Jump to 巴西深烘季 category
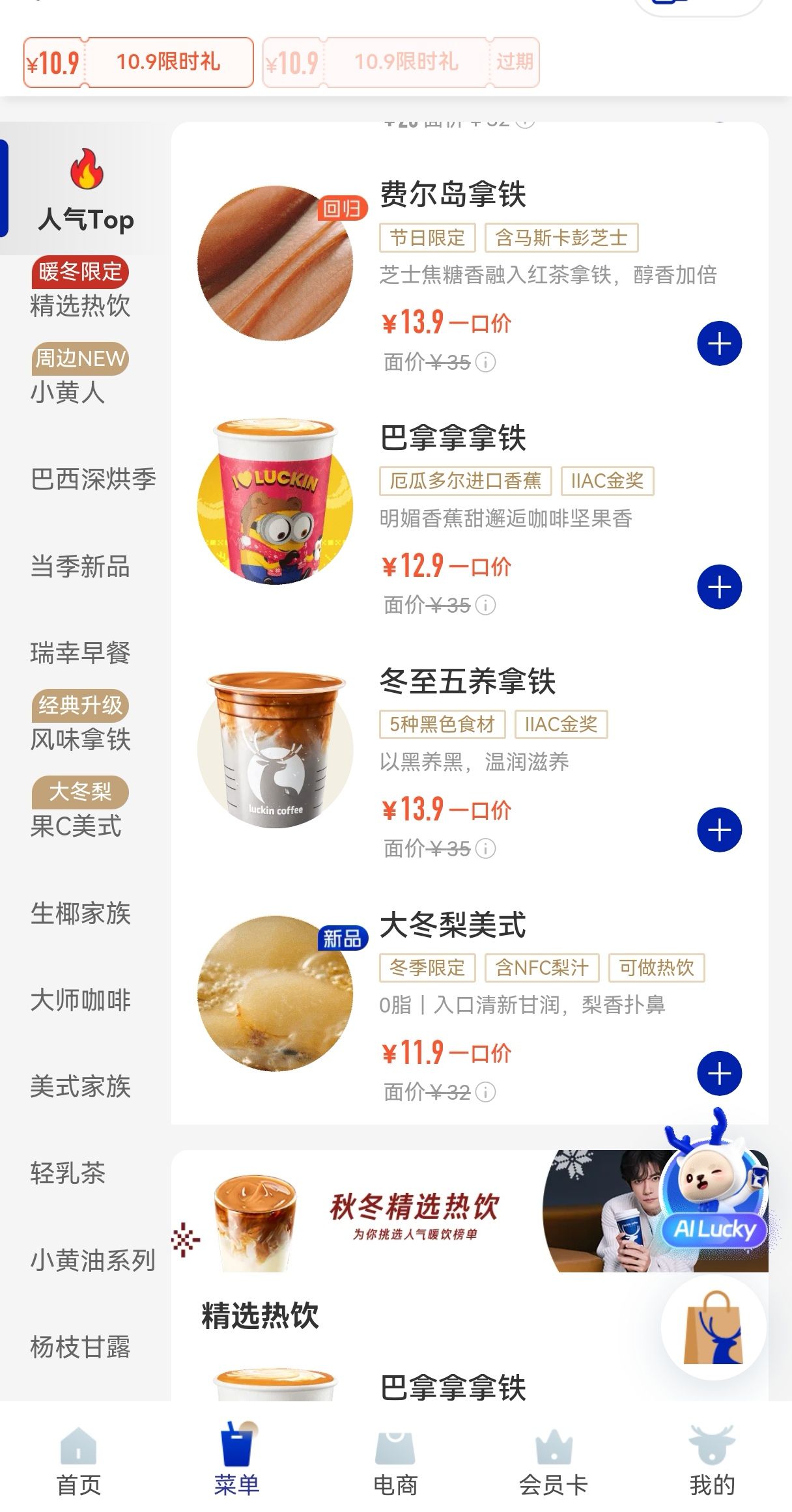792x1512 pixels. pos(93,479)
